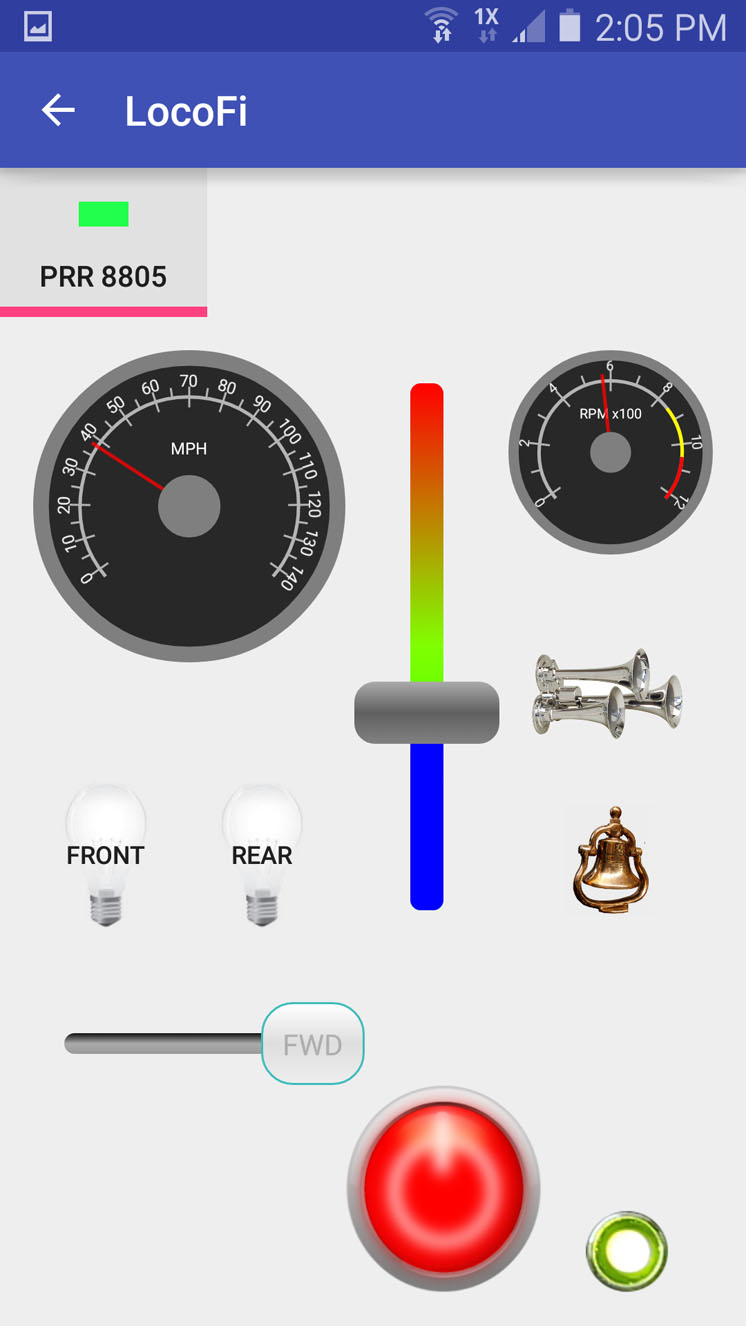Select the PRR 8805 locomotive tab

103,243
